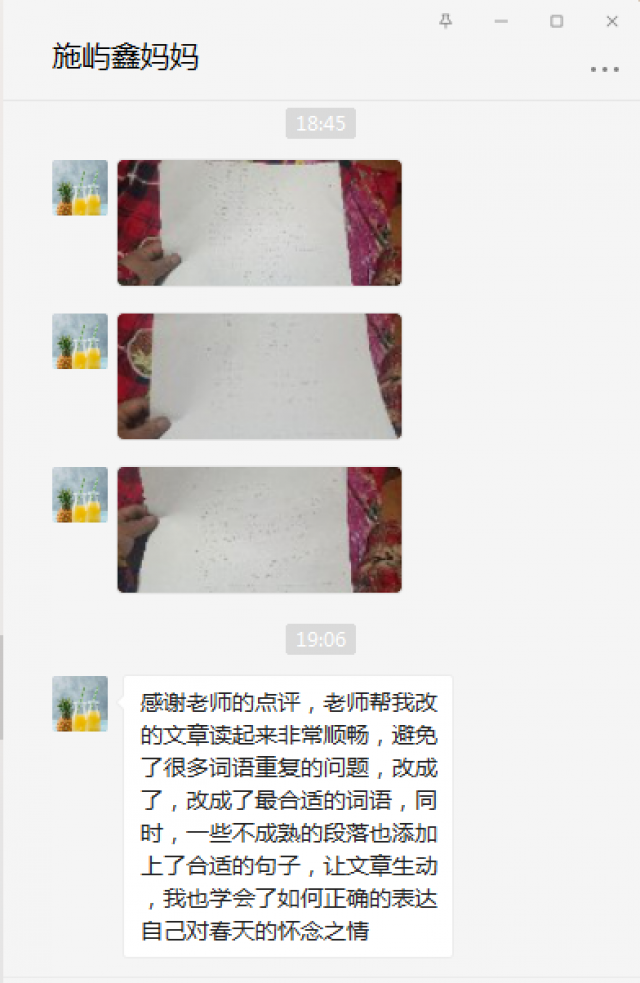This screenshot has height=983, width=640.
Task: Open sender profile from avatar beside first photo
Action: (x=80, y=188)
